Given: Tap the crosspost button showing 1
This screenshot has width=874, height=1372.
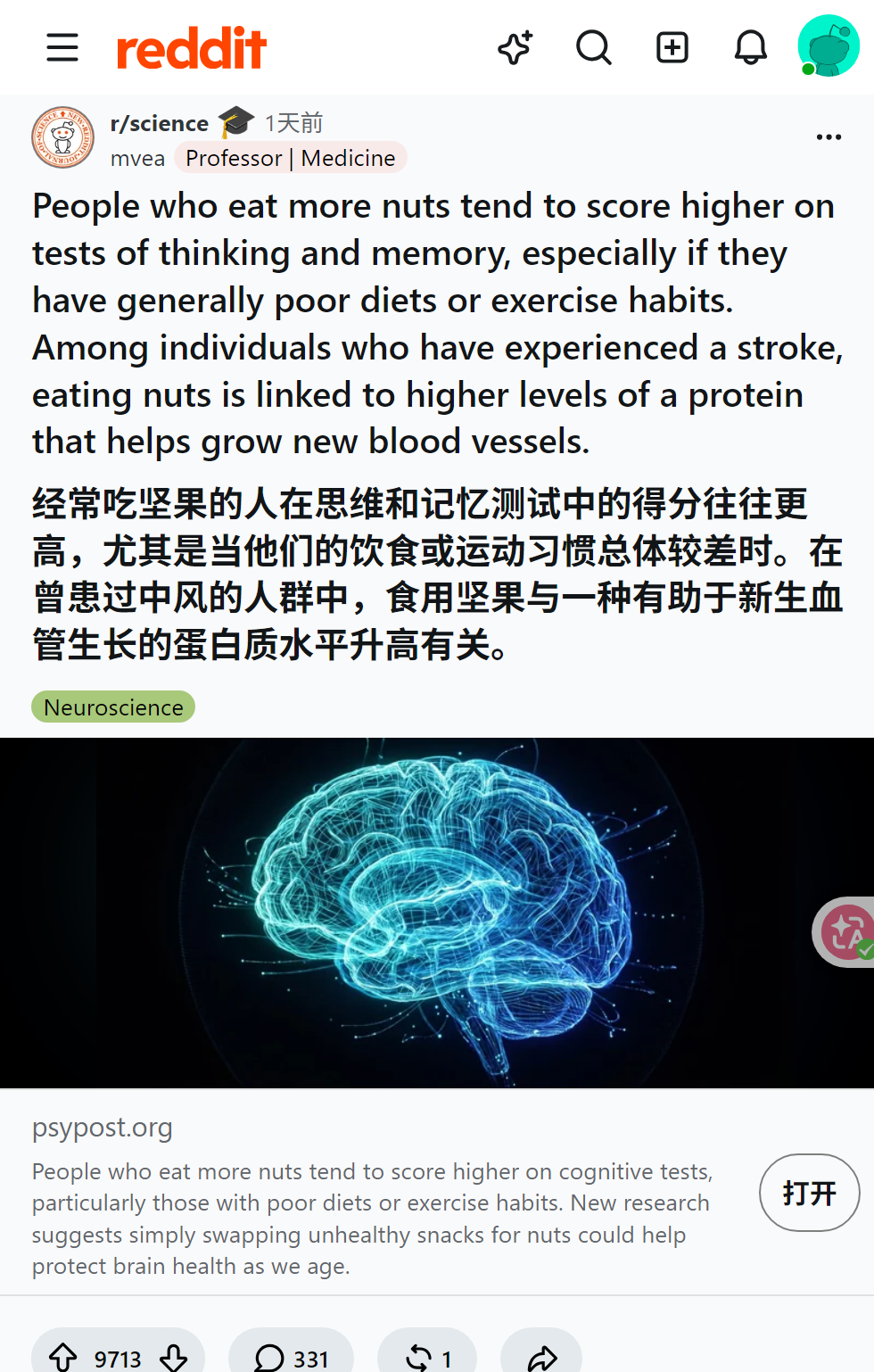Looking at the screenshot, I should [x=427, y=1358].
